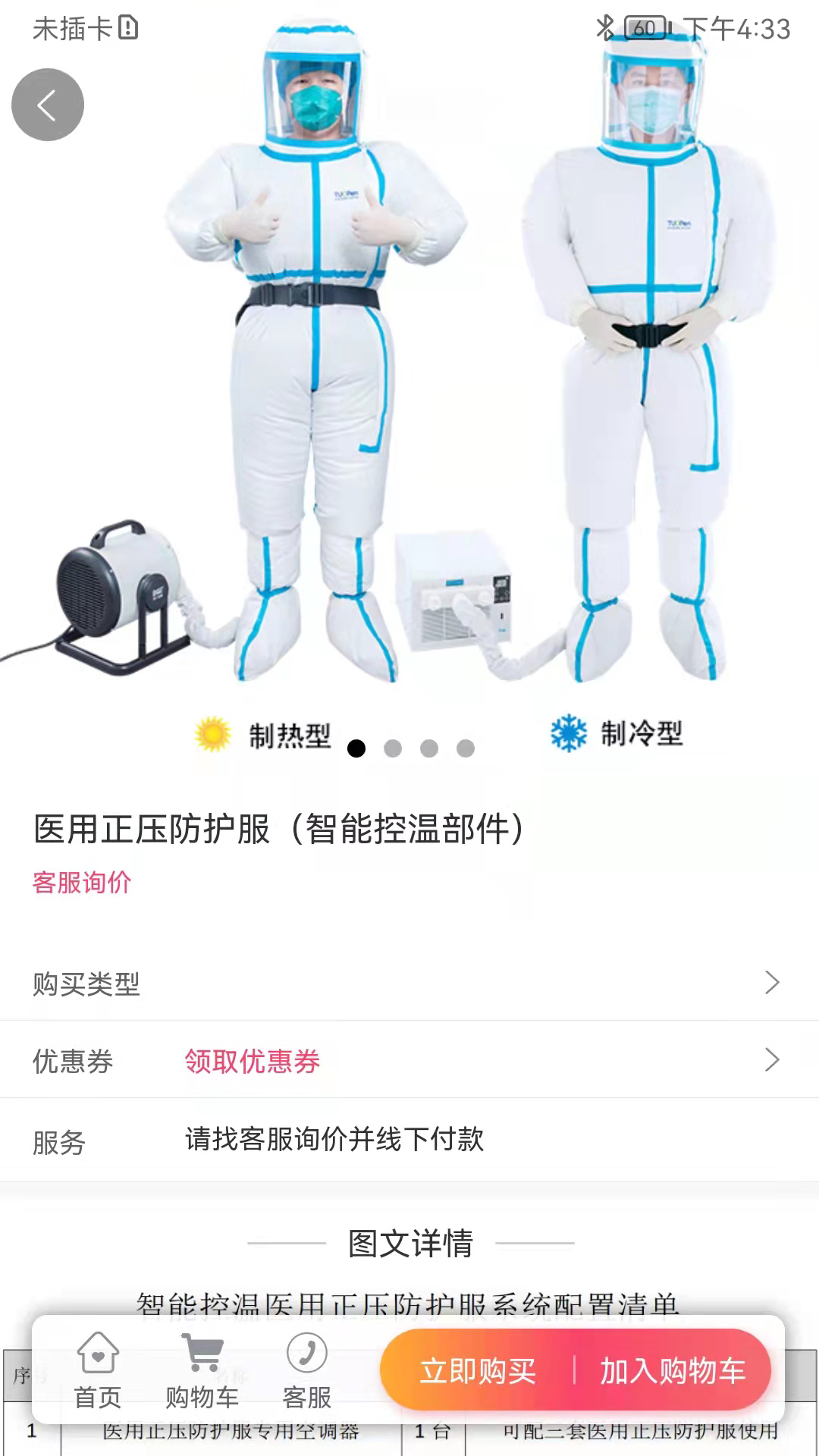The height and width of the screenshot is (1456, 819).
Task: Open the 购物车 shopping cart
Action: [x=202, y=1370]
